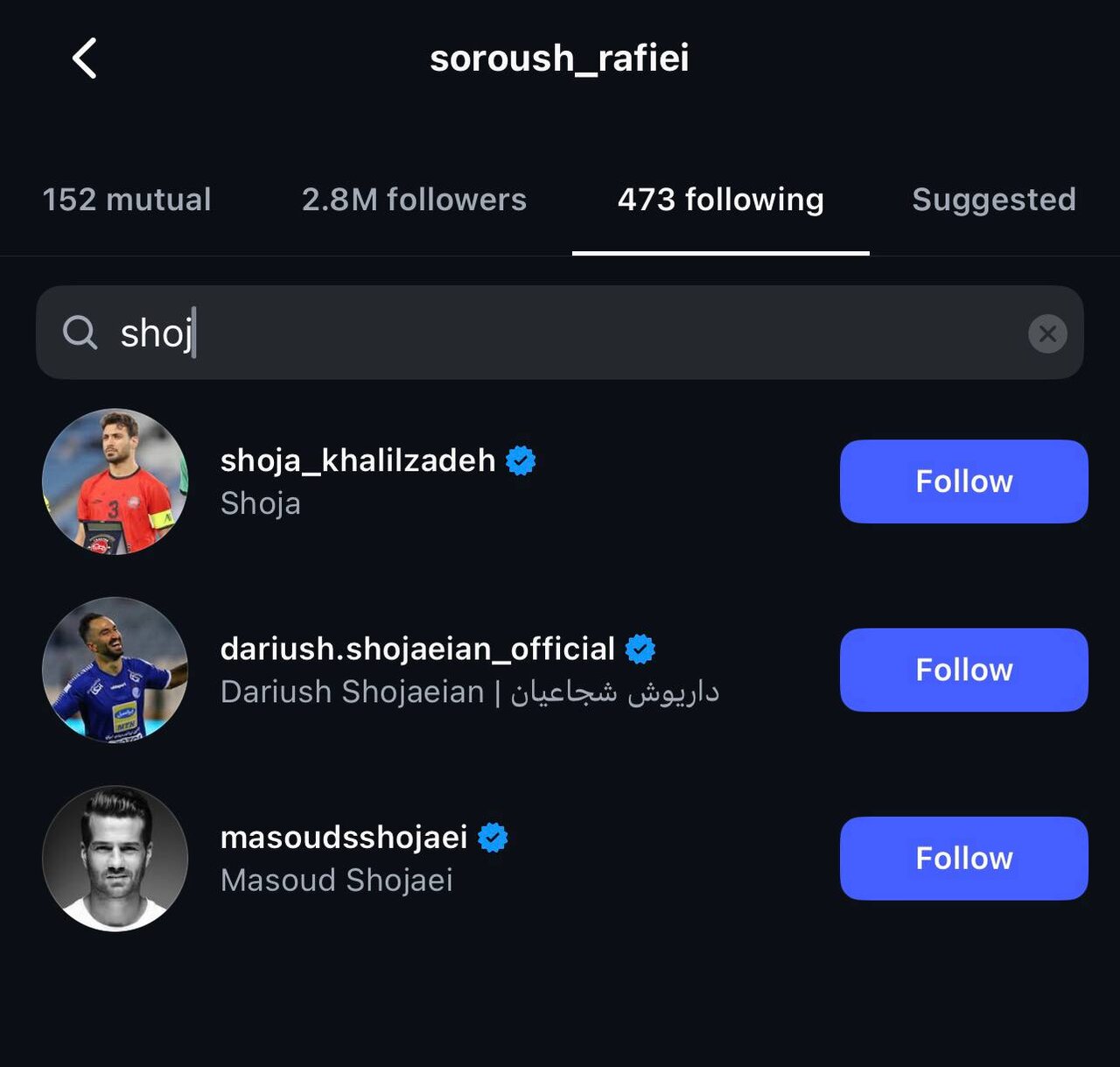1120x1067 pixels.
Task: Switch to the 152 mutual tab
Action: (127, 200)
